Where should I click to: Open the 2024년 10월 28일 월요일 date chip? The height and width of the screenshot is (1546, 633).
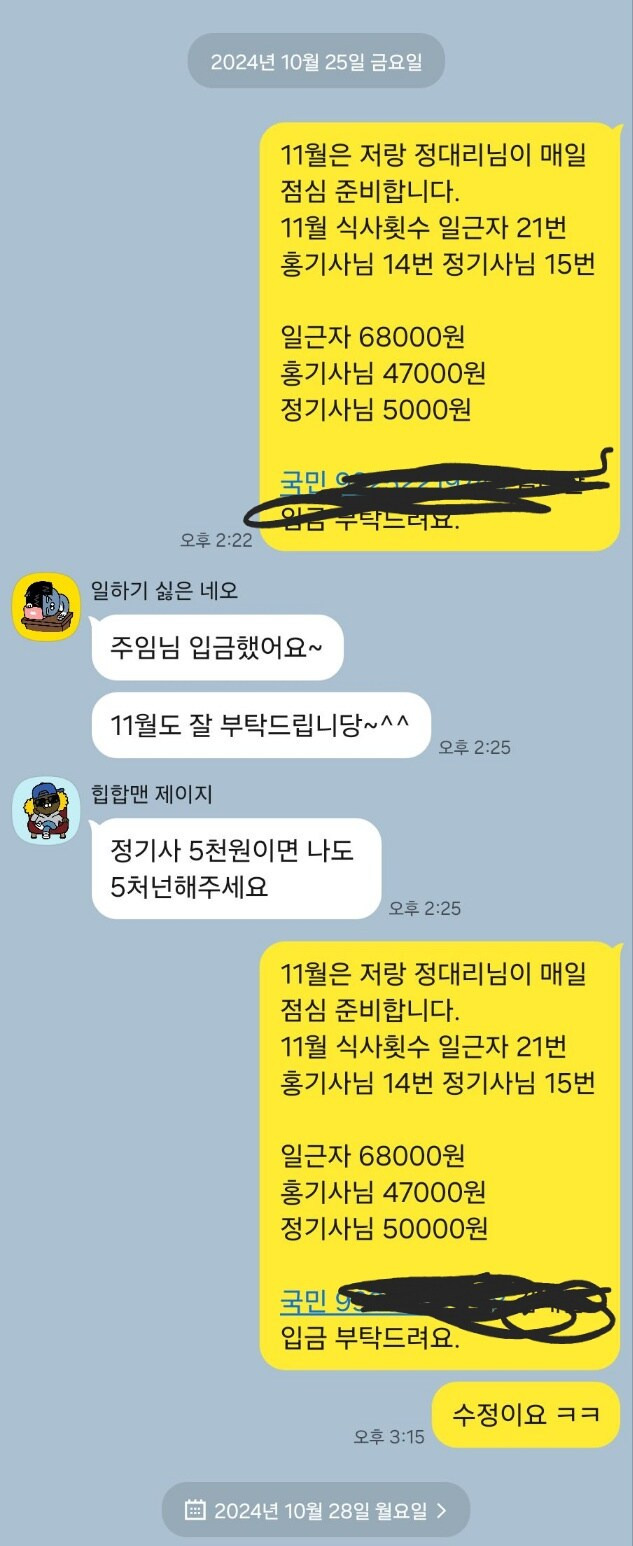coord(316,1509)
